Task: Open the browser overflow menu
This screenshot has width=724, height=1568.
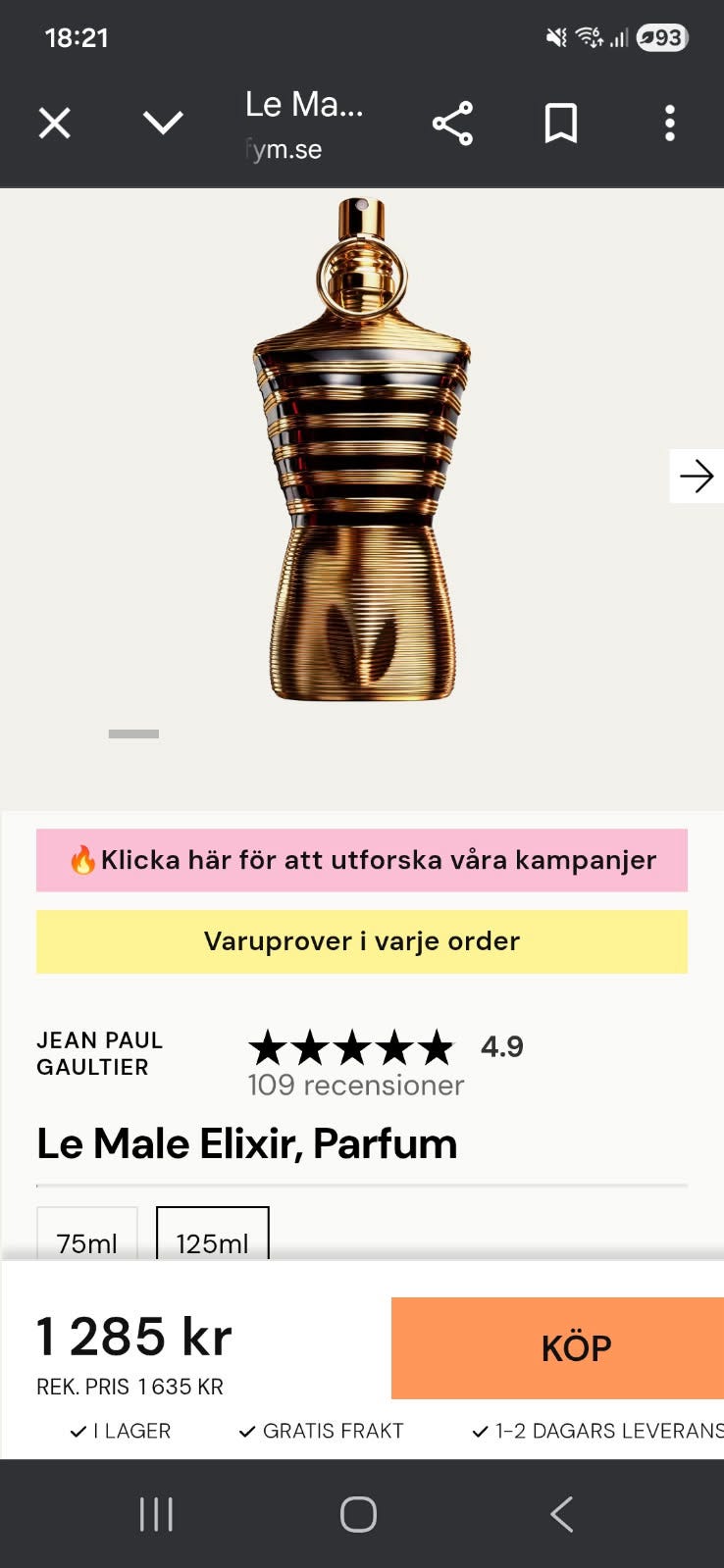Action: [670, 124]
